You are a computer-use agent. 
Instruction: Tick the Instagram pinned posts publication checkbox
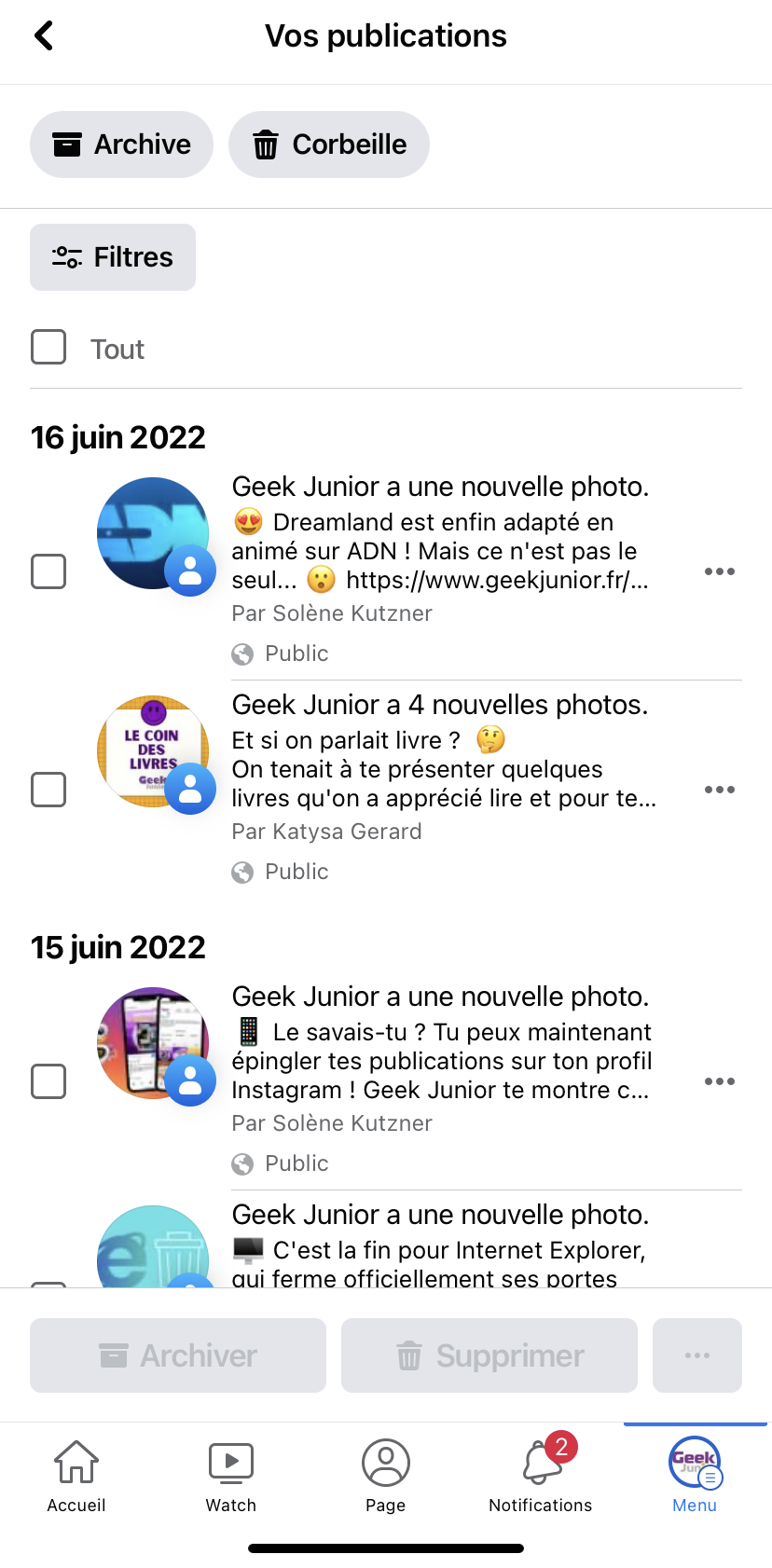(x=48, y=1081)
